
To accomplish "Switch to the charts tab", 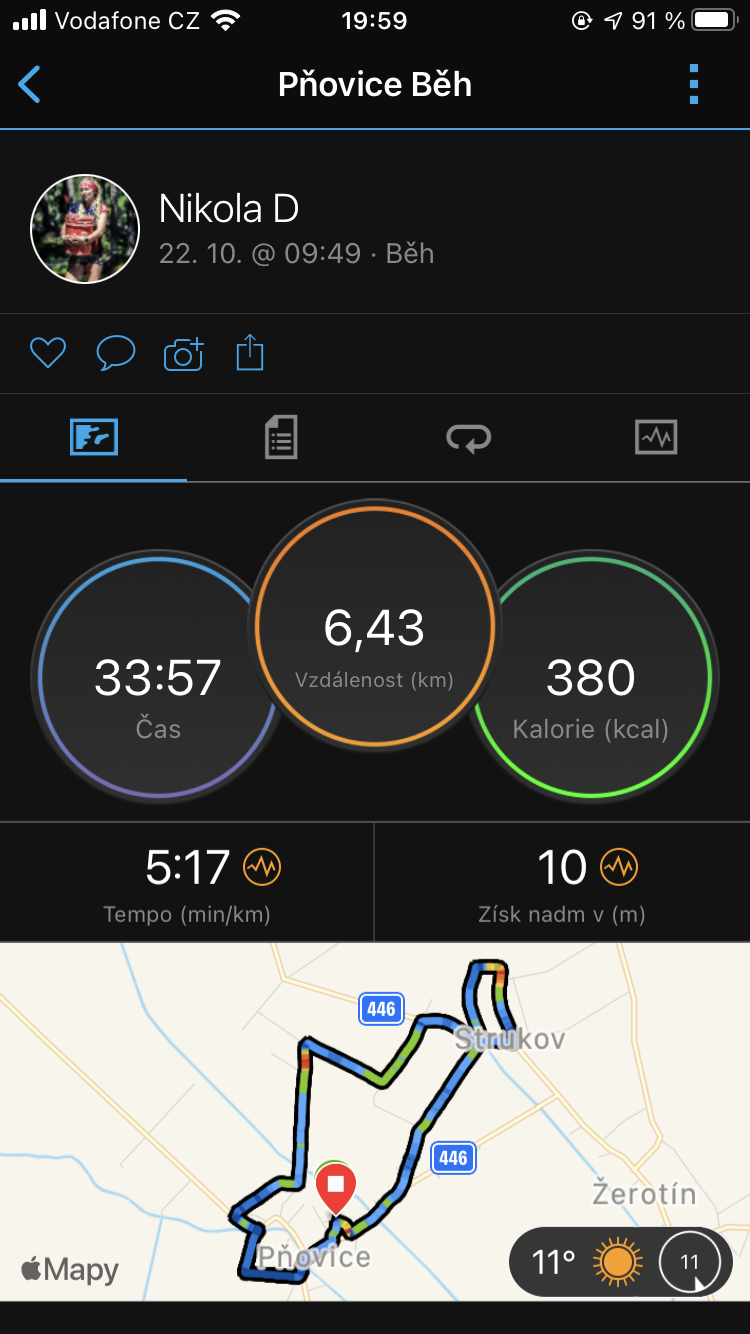I will (x=656, y=437).
